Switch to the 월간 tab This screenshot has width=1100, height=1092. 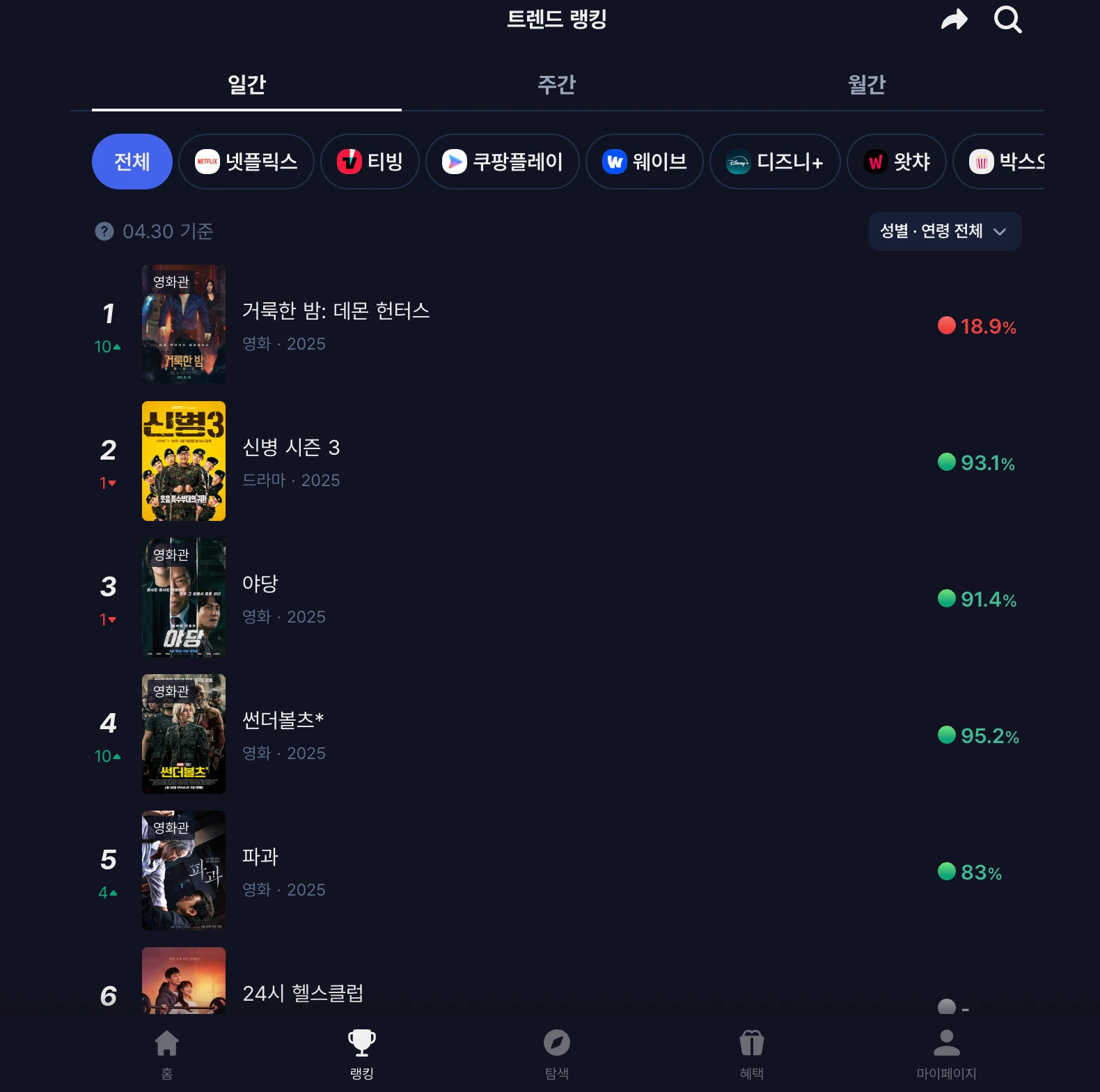(x=866, y=85)
